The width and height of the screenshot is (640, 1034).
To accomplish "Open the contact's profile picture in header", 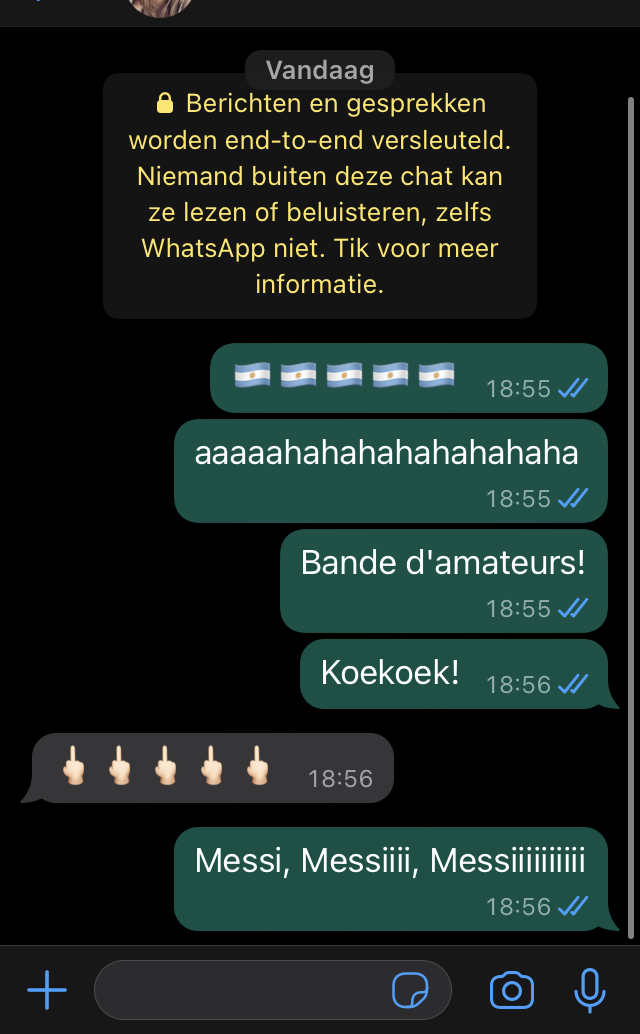I will coord(160,6).
